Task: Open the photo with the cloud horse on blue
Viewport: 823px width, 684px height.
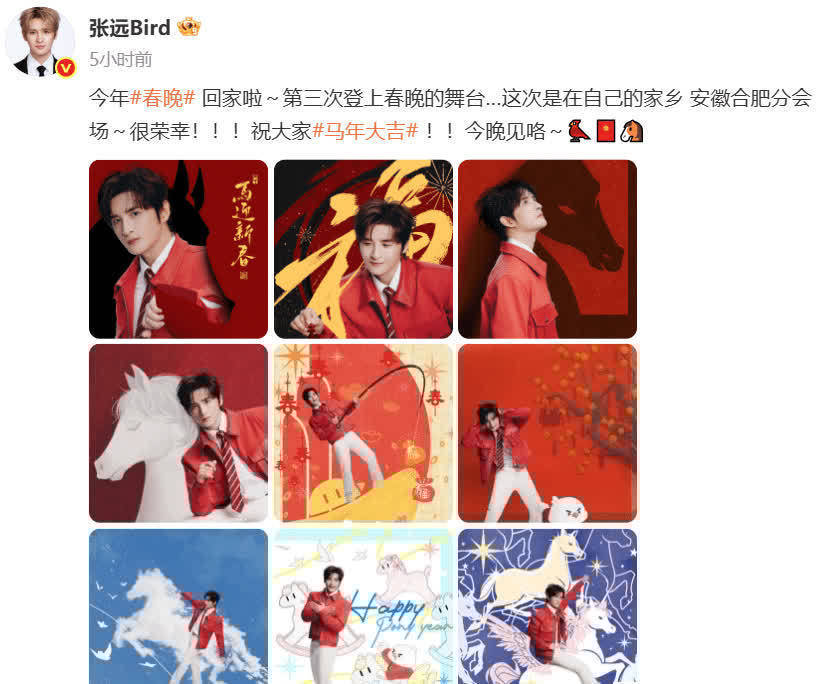Action: tap(178, 606)
